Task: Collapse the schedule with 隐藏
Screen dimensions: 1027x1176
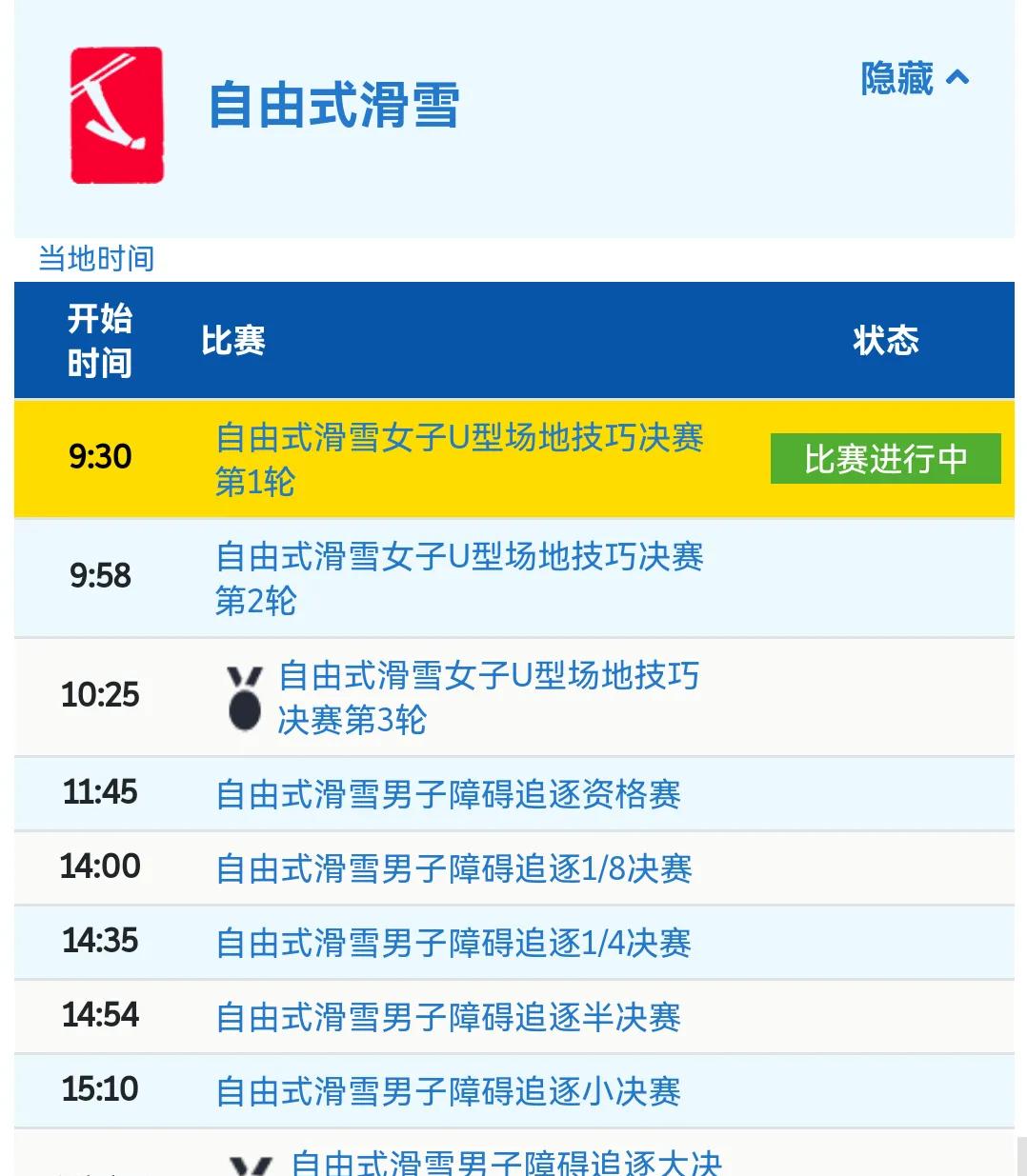Action: click(x=913, y=78)
